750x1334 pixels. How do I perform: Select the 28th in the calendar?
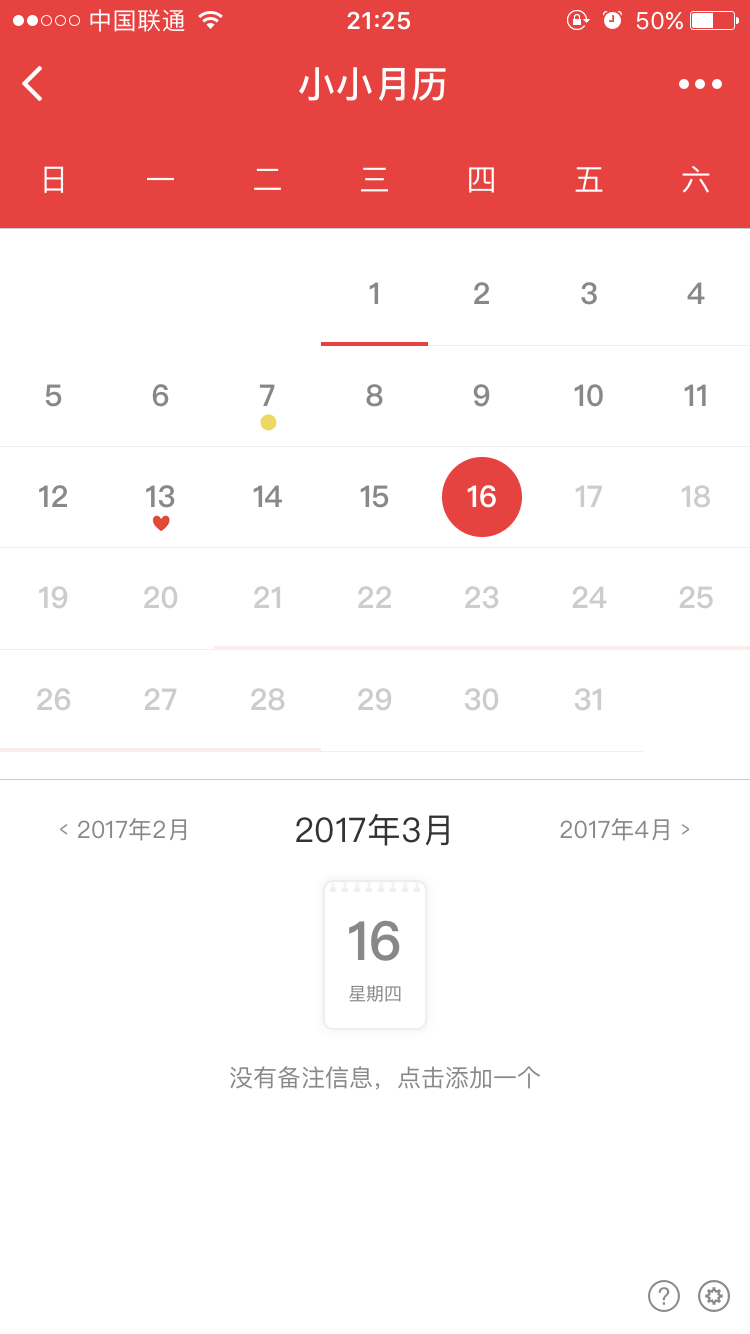[267, 700]
